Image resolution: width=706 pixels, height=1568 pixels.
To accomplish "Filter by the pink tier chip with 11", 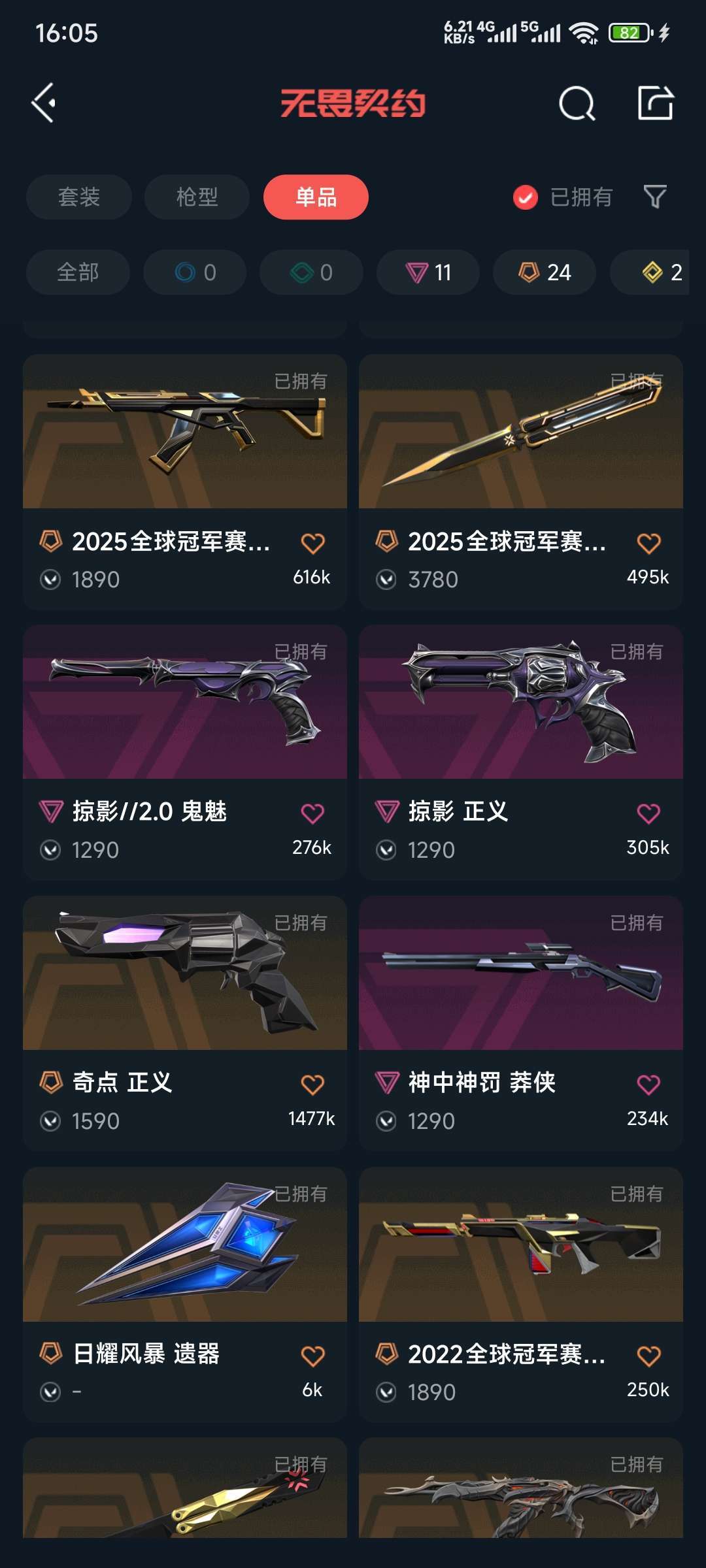I will tap(428, 272).
